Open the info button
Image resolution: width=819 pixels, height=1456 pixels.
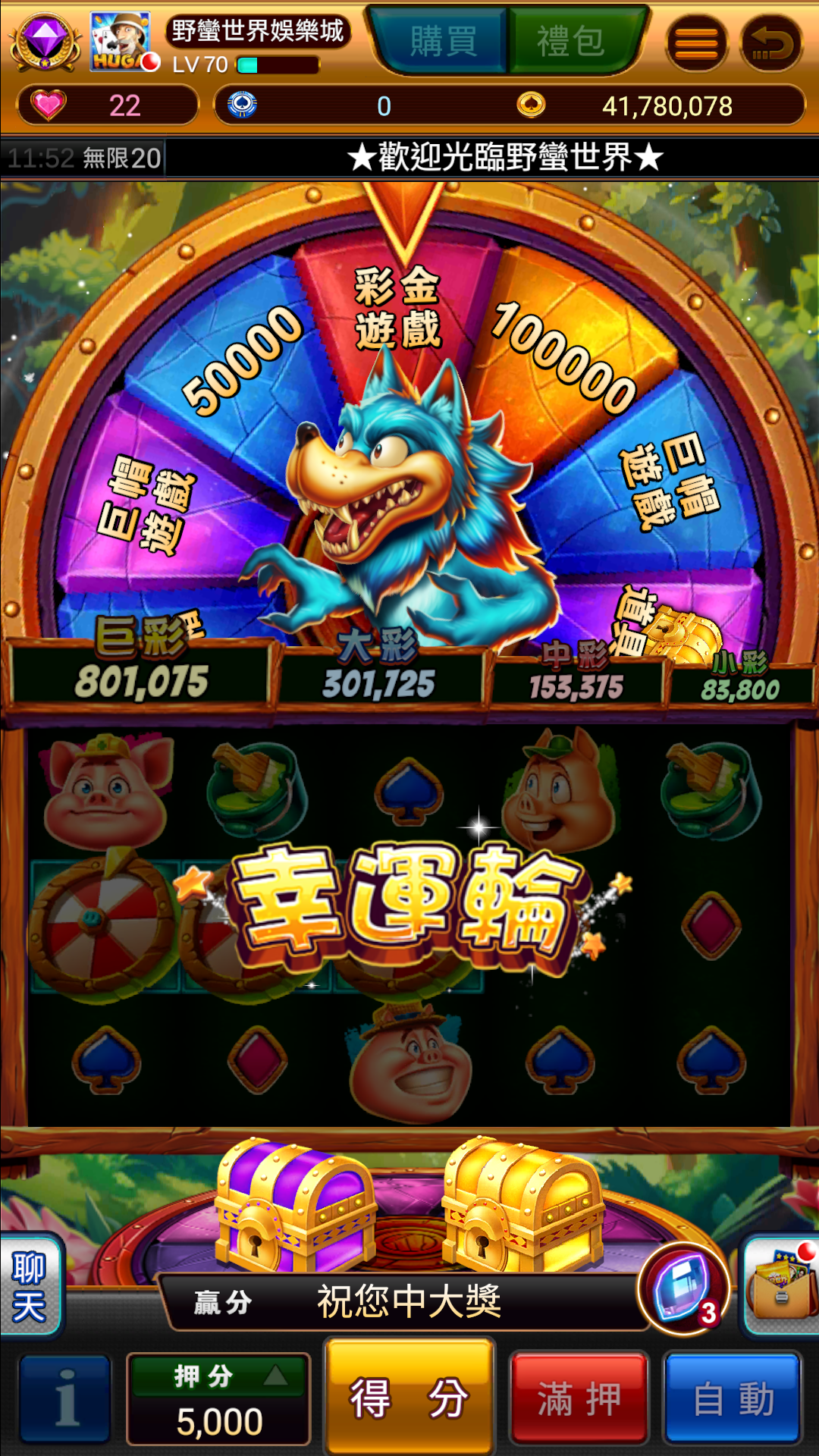(x=67, y=1399)
